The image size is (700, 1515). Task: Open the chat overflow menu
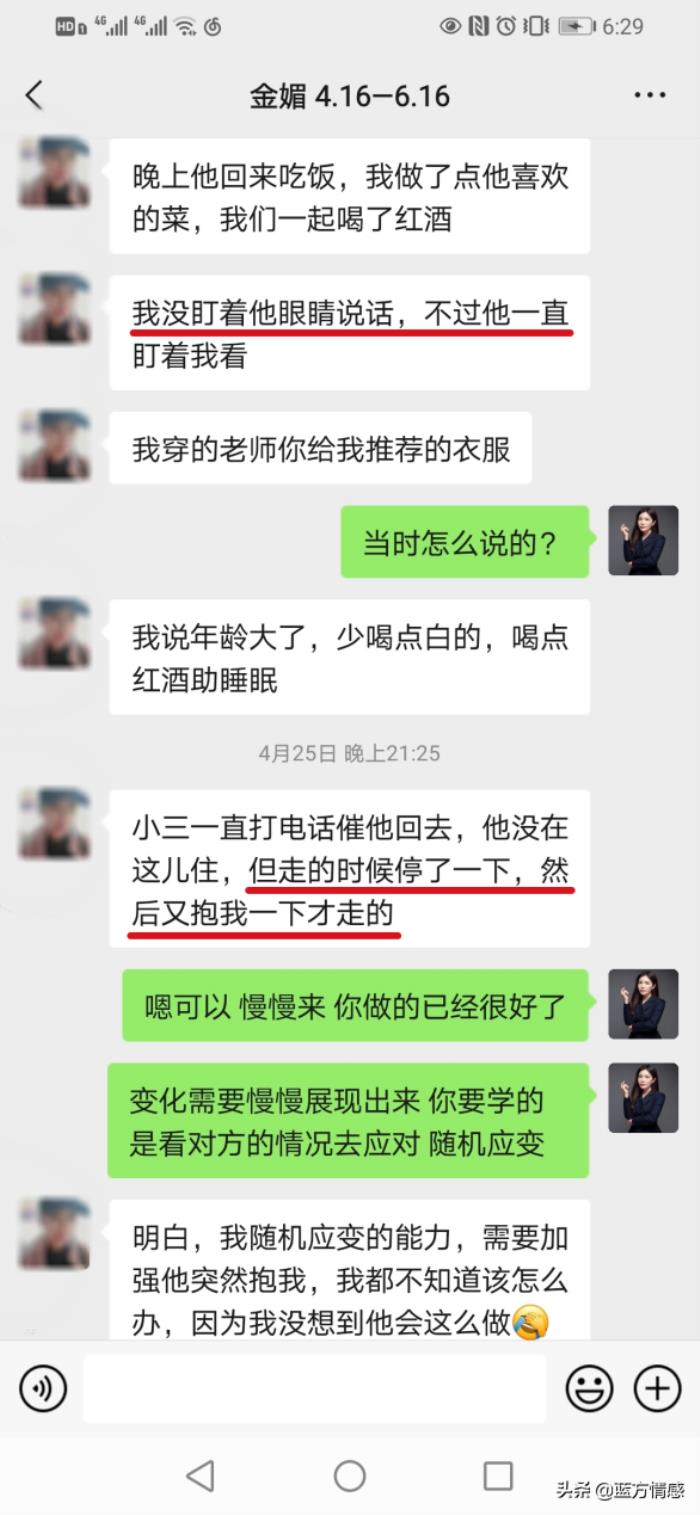pos(650,96)
